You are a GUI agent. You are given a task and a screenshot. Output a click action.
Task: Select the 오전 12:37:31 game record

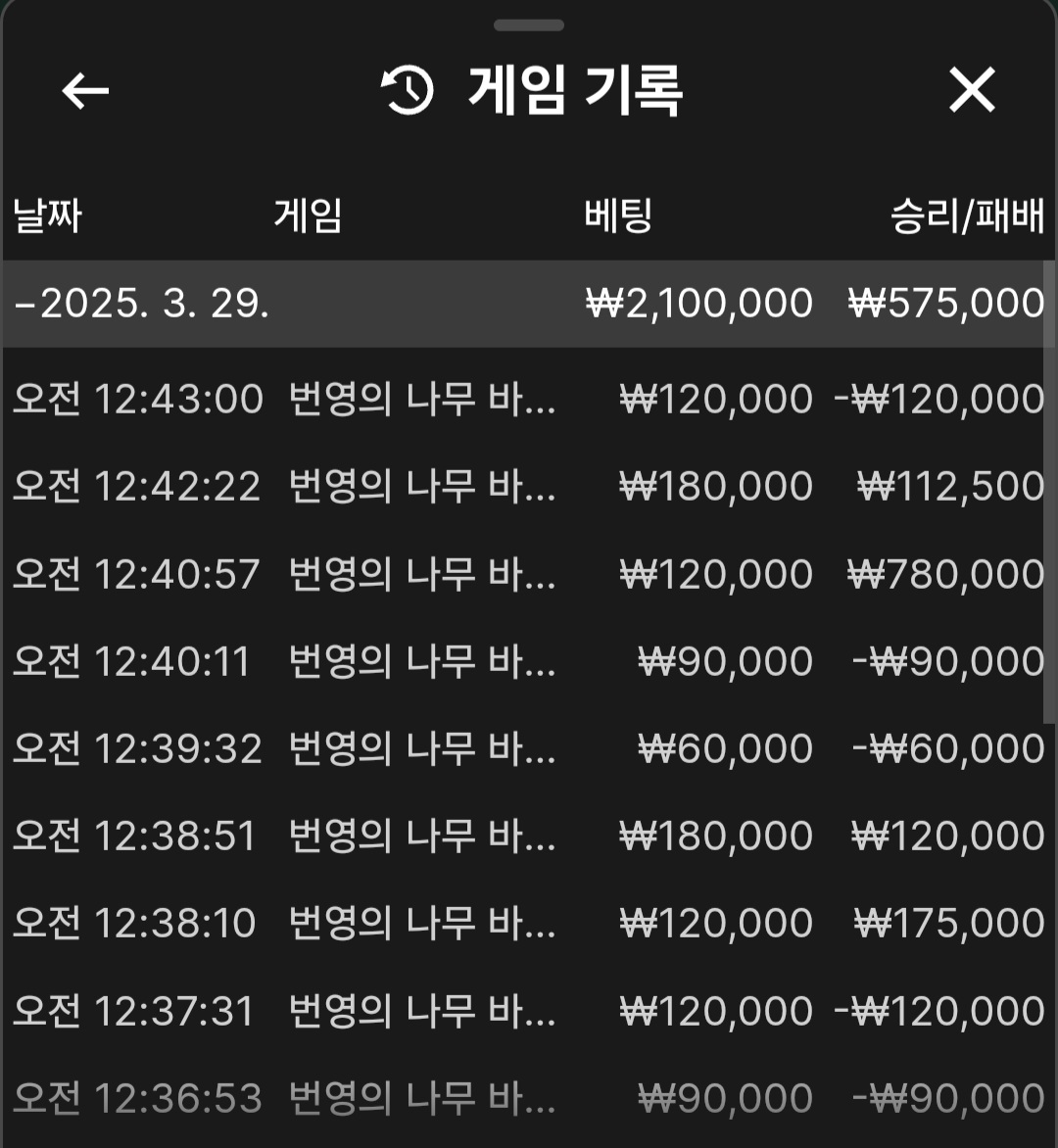pos(529,1010)
